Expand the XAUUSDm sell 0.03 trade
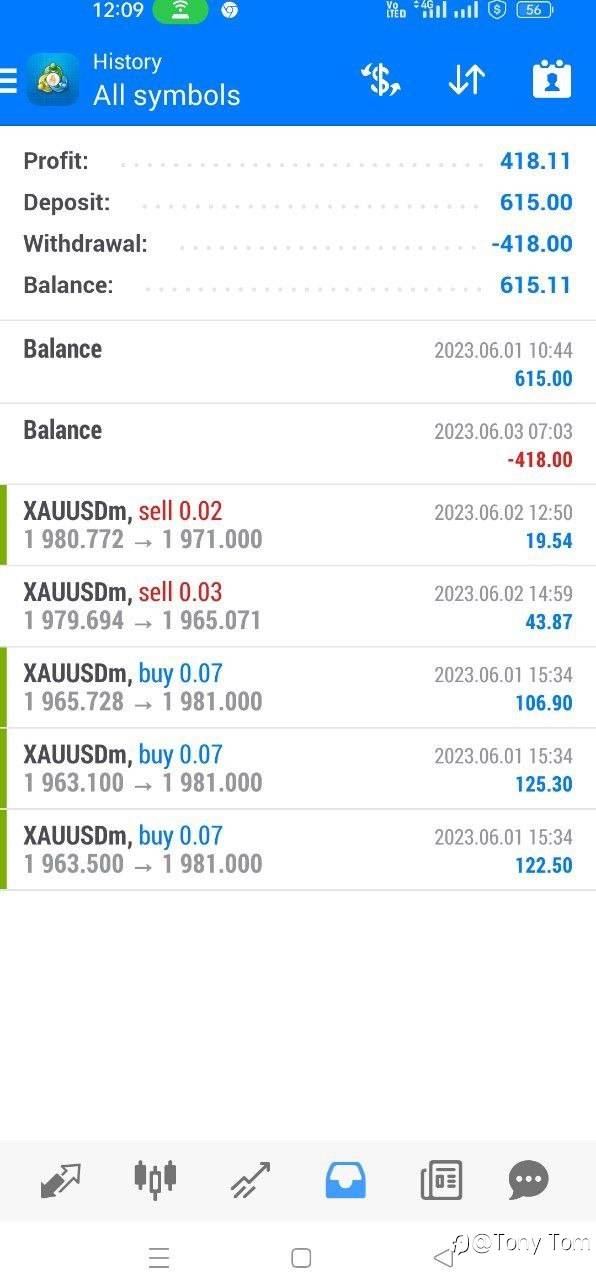This screenshot has height=1280, width=596. [298, 606]
